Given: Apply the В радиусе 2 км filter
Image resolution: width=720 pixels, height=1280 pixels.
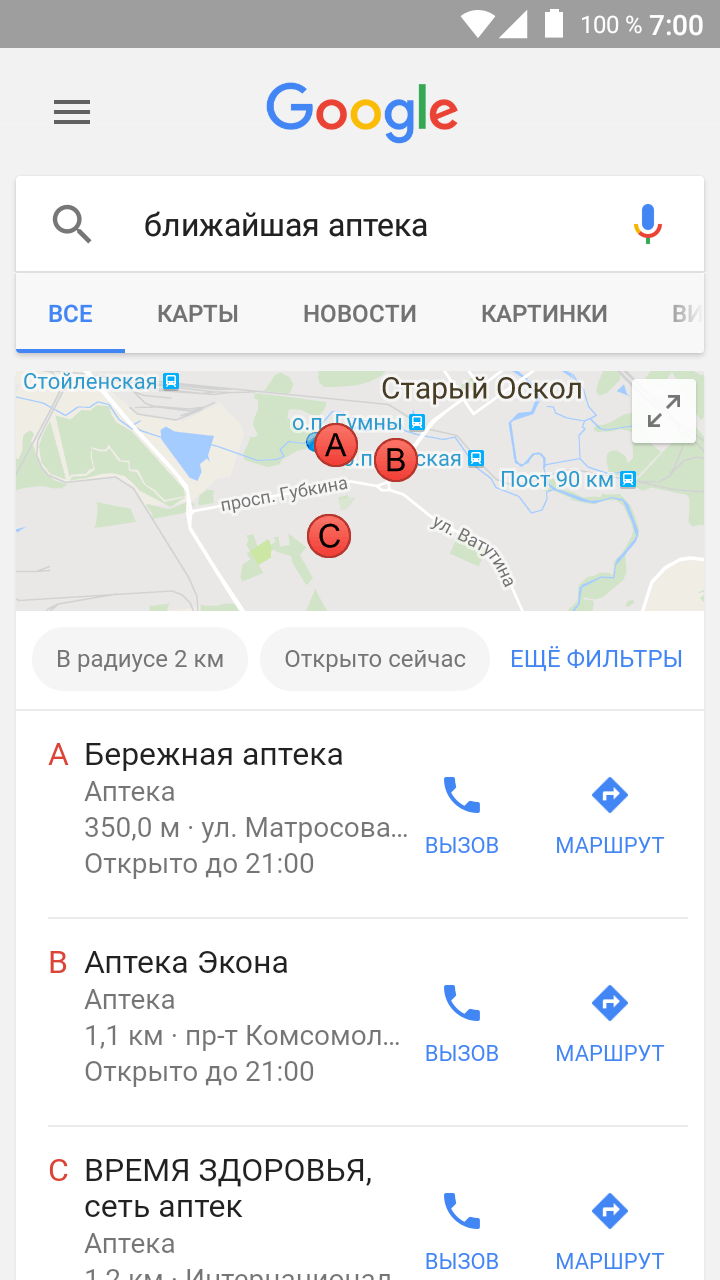Looking at the screenshot, I should pos(140,659).
